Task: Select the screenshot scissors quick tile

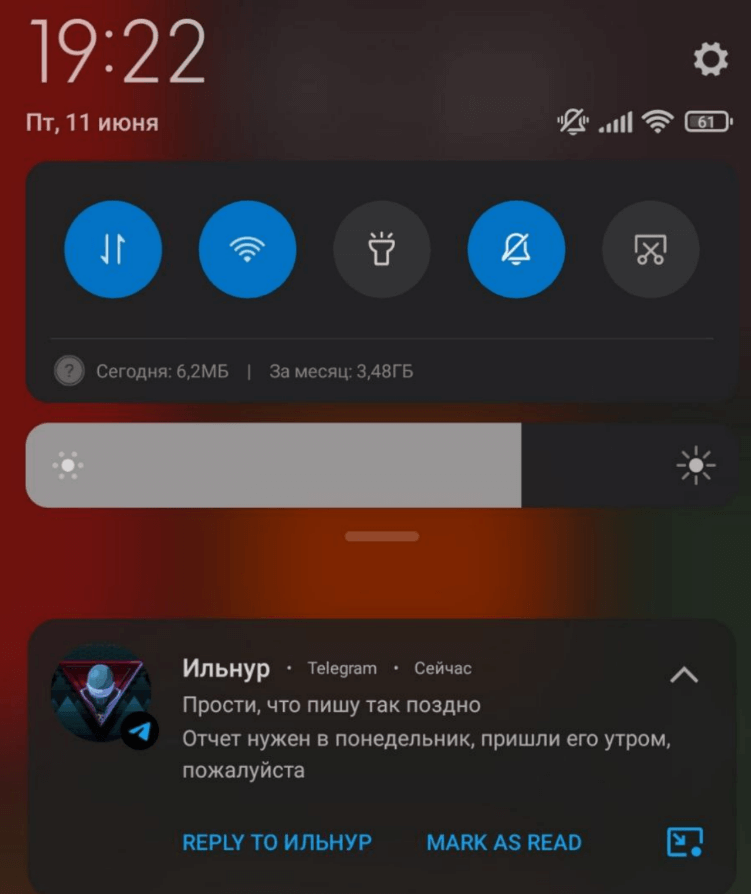Action: 650,249
